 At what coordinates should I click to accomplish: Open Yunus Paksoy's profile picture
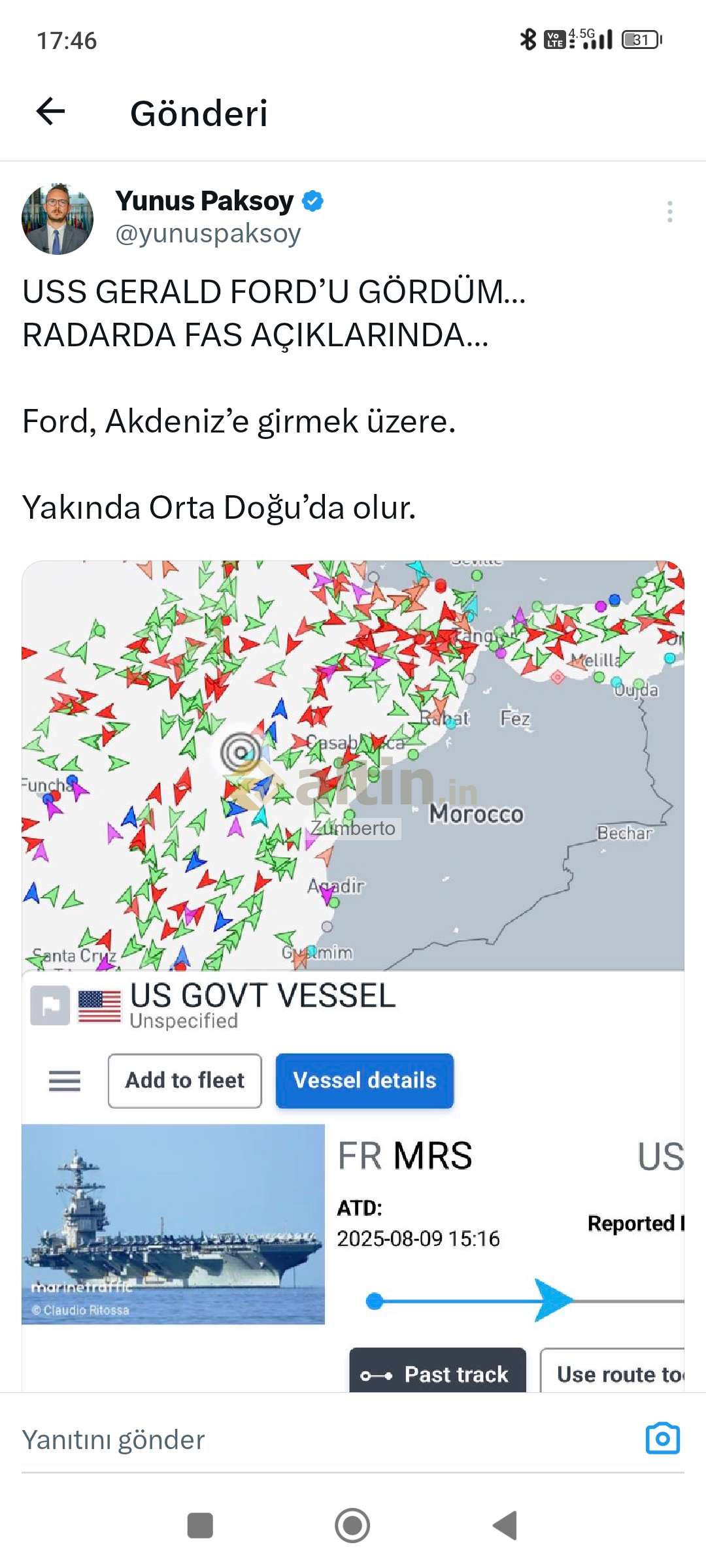coord(58,219)
